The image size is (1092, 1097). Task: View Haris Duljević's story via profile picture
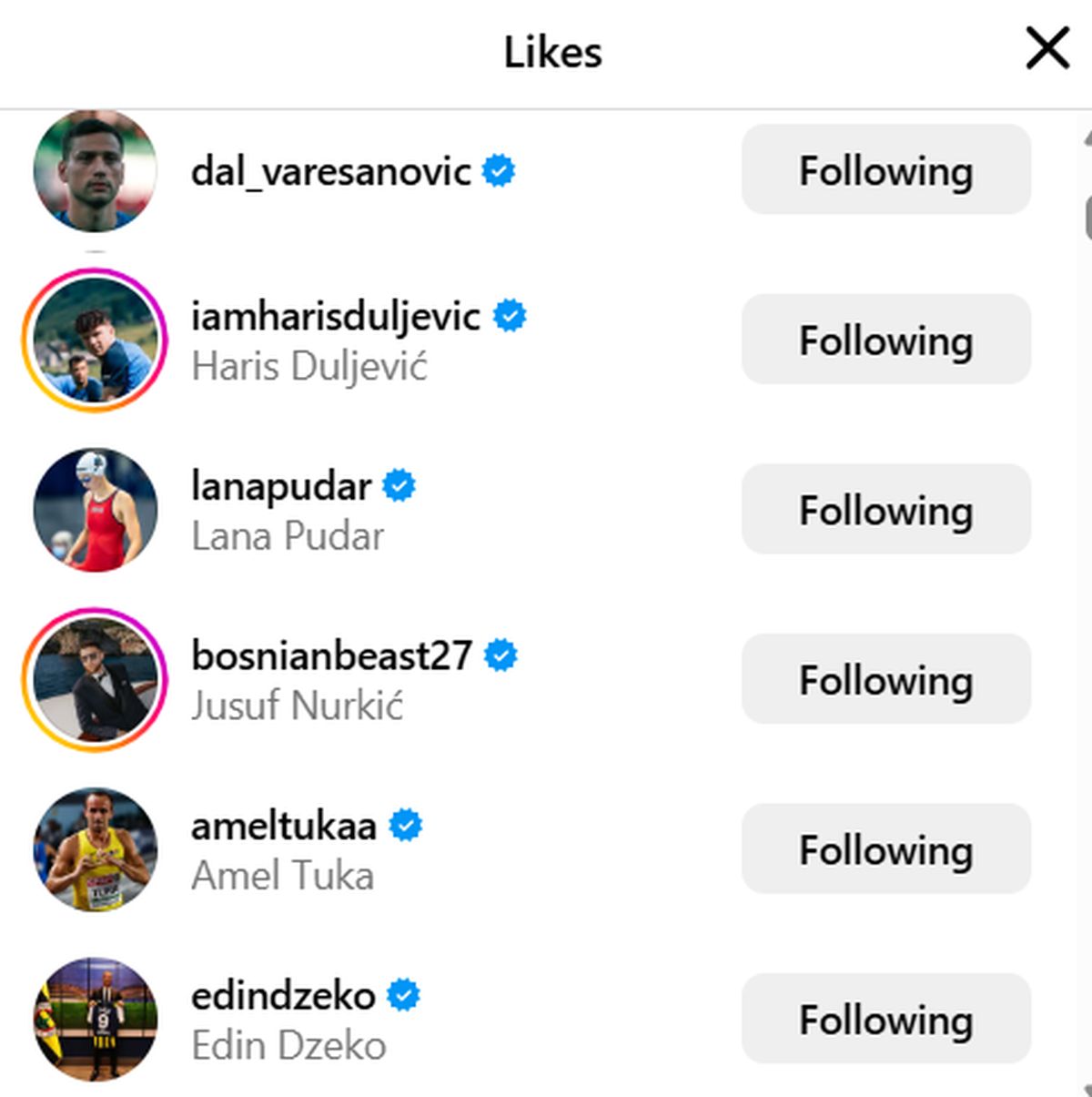[x=95, y=340]
